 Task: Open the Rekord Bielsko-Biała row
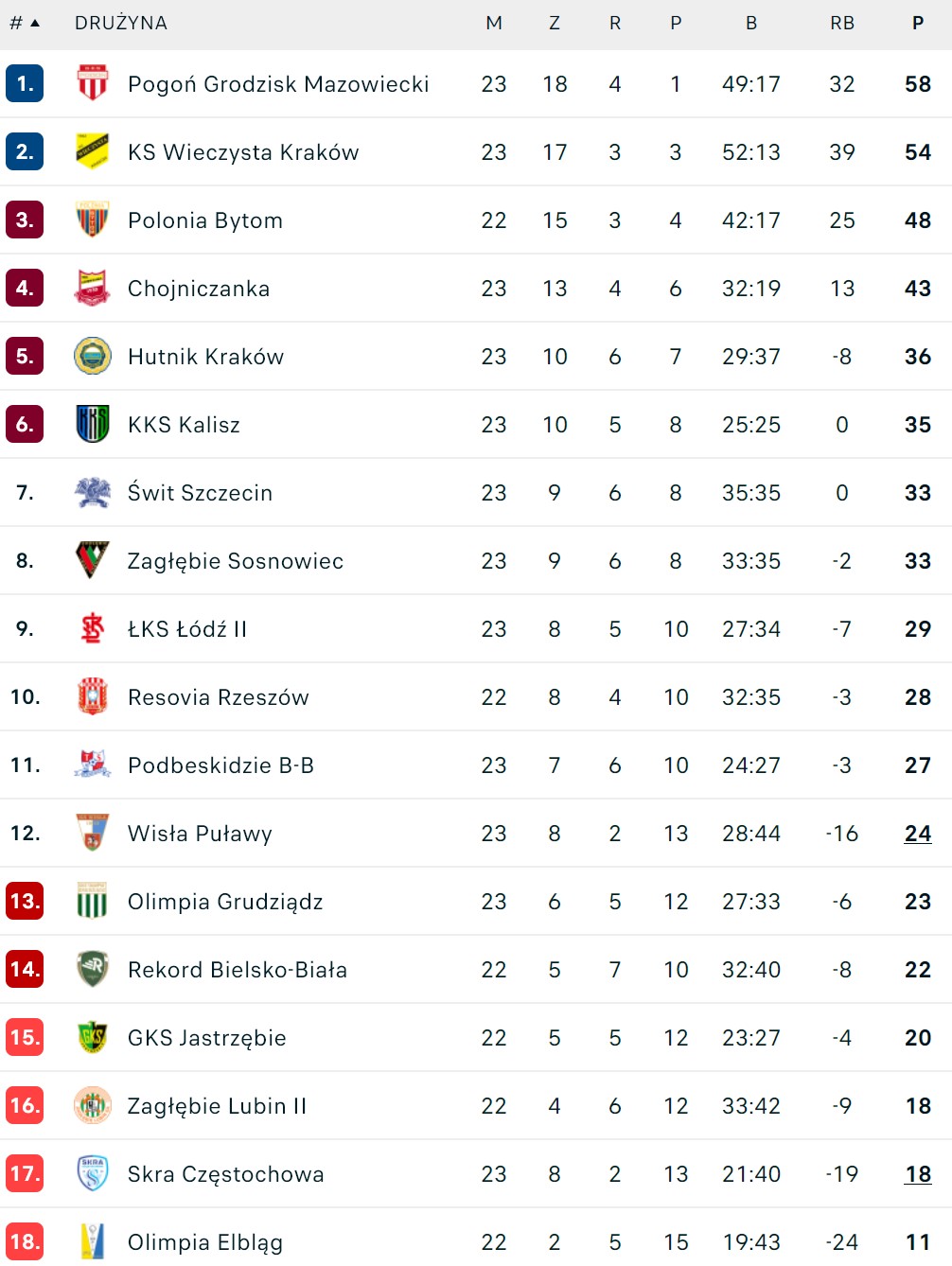[237, 970]
